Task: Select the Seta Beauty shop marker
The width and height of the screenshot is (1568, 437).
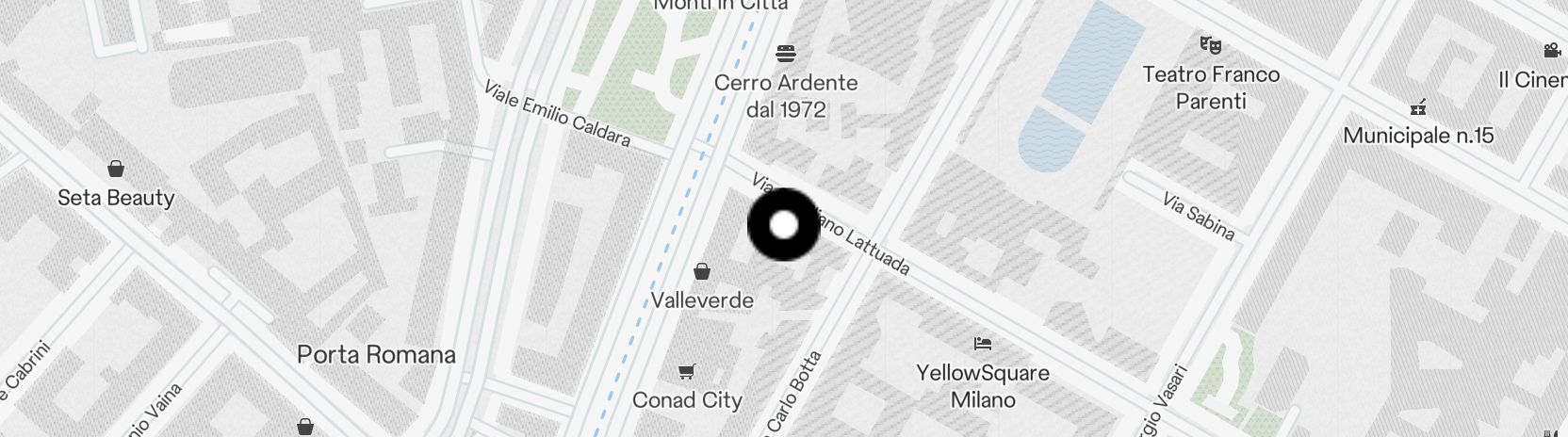Action: [116, 170]
